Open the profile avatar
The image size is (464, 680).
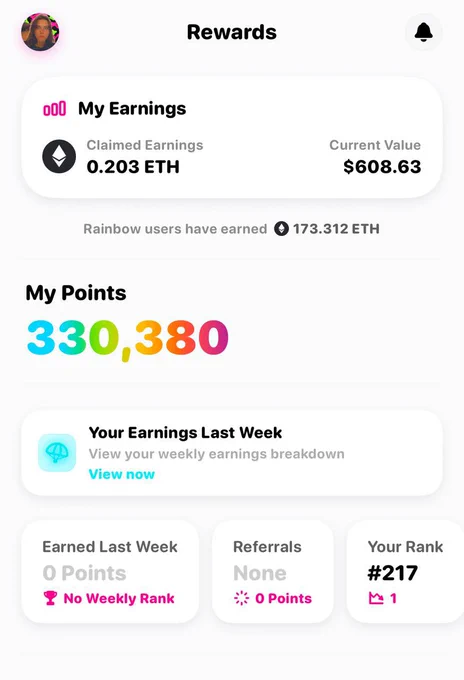point(40,32)
